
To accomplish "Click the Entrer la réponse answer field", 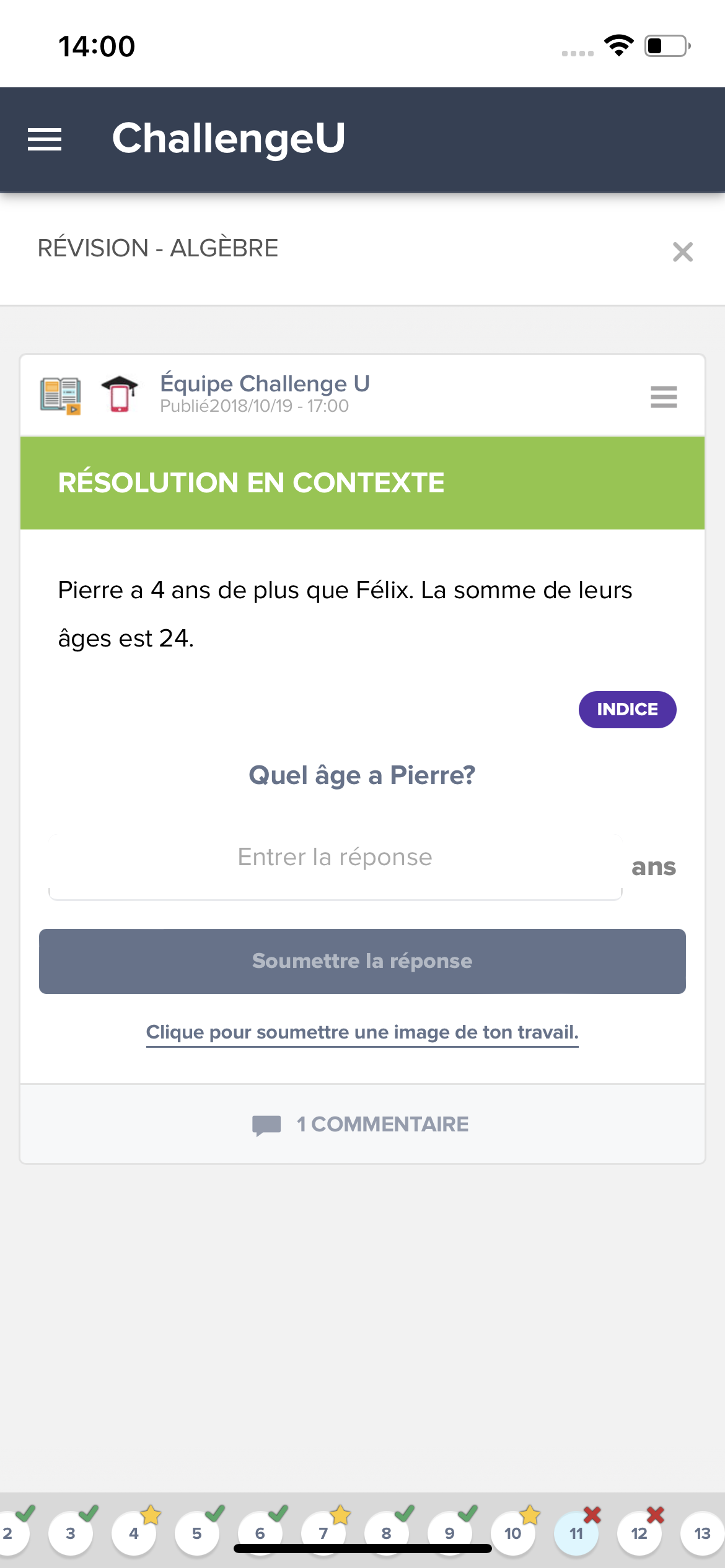I will [x=335, y=857].
